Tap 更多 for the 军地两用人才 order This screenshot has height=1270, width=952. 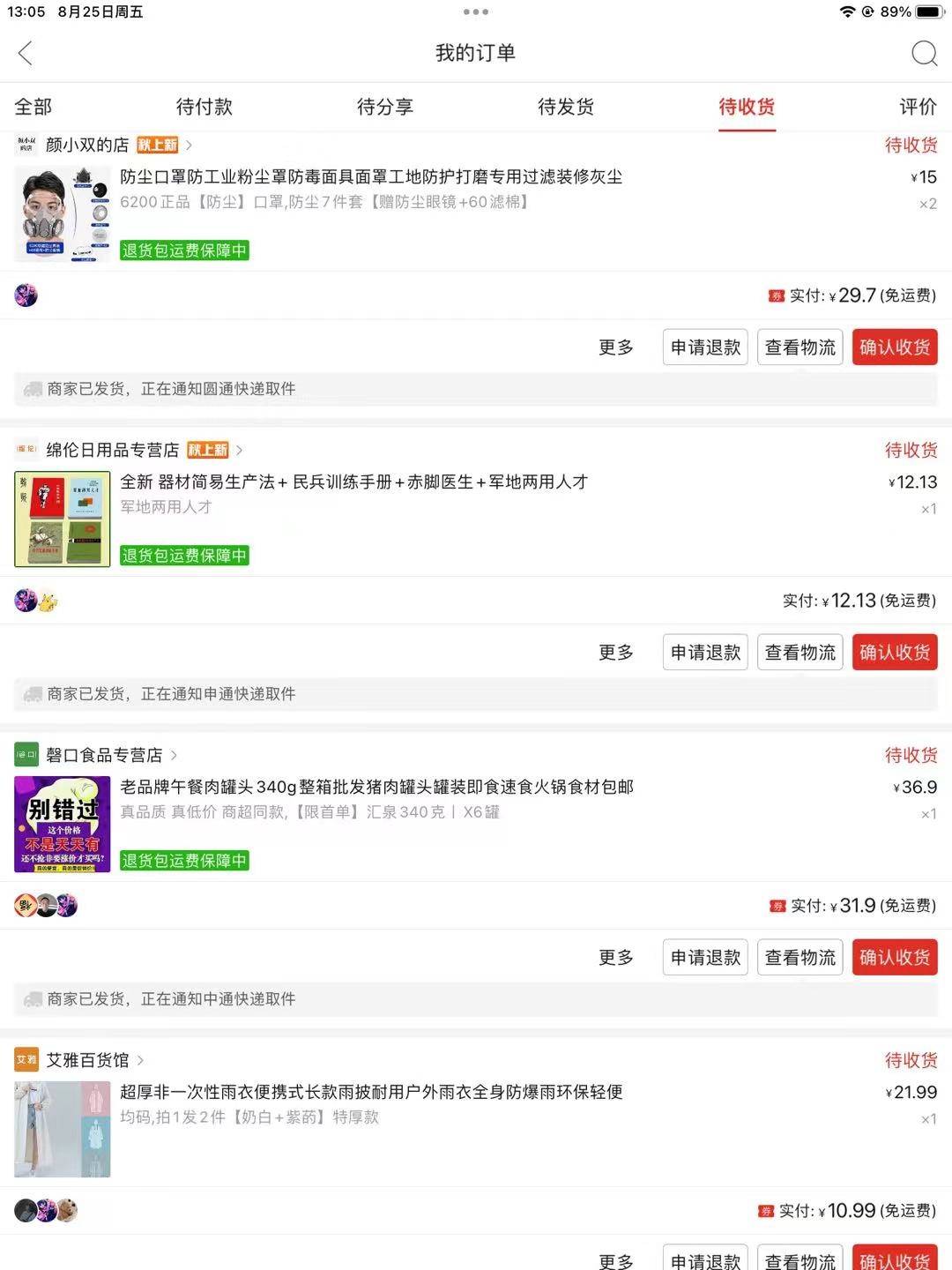click(615, 652)
